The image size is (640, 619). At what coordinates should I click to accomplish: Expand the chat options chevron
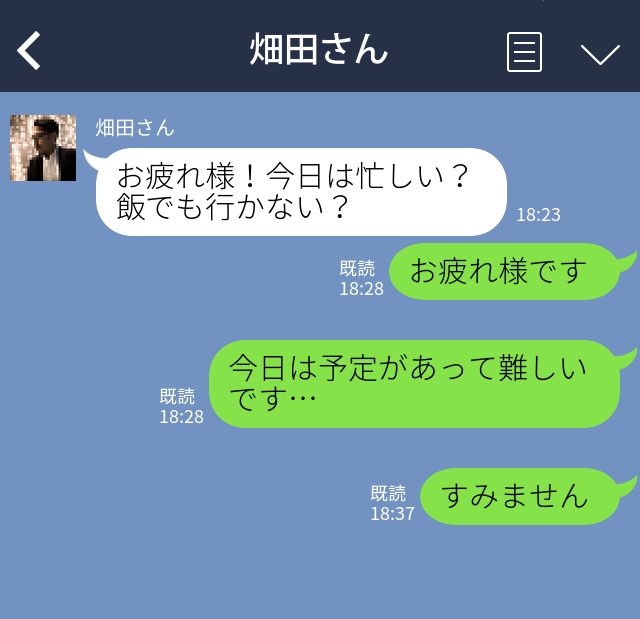click(x=600, y=53)
